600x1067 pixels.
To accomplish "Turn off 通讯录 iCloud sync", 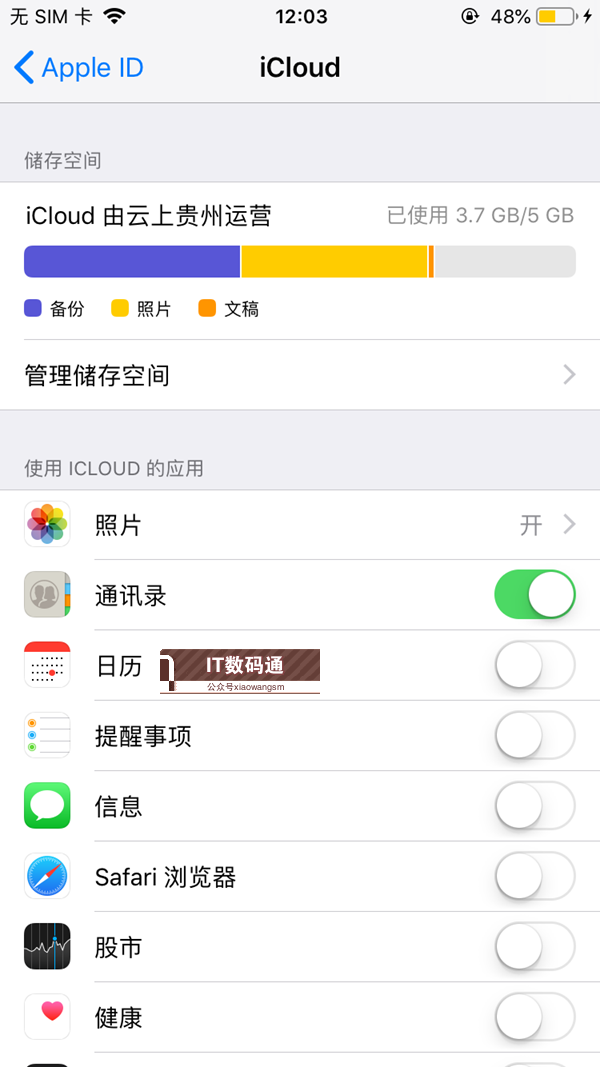I will pos(535,595).
